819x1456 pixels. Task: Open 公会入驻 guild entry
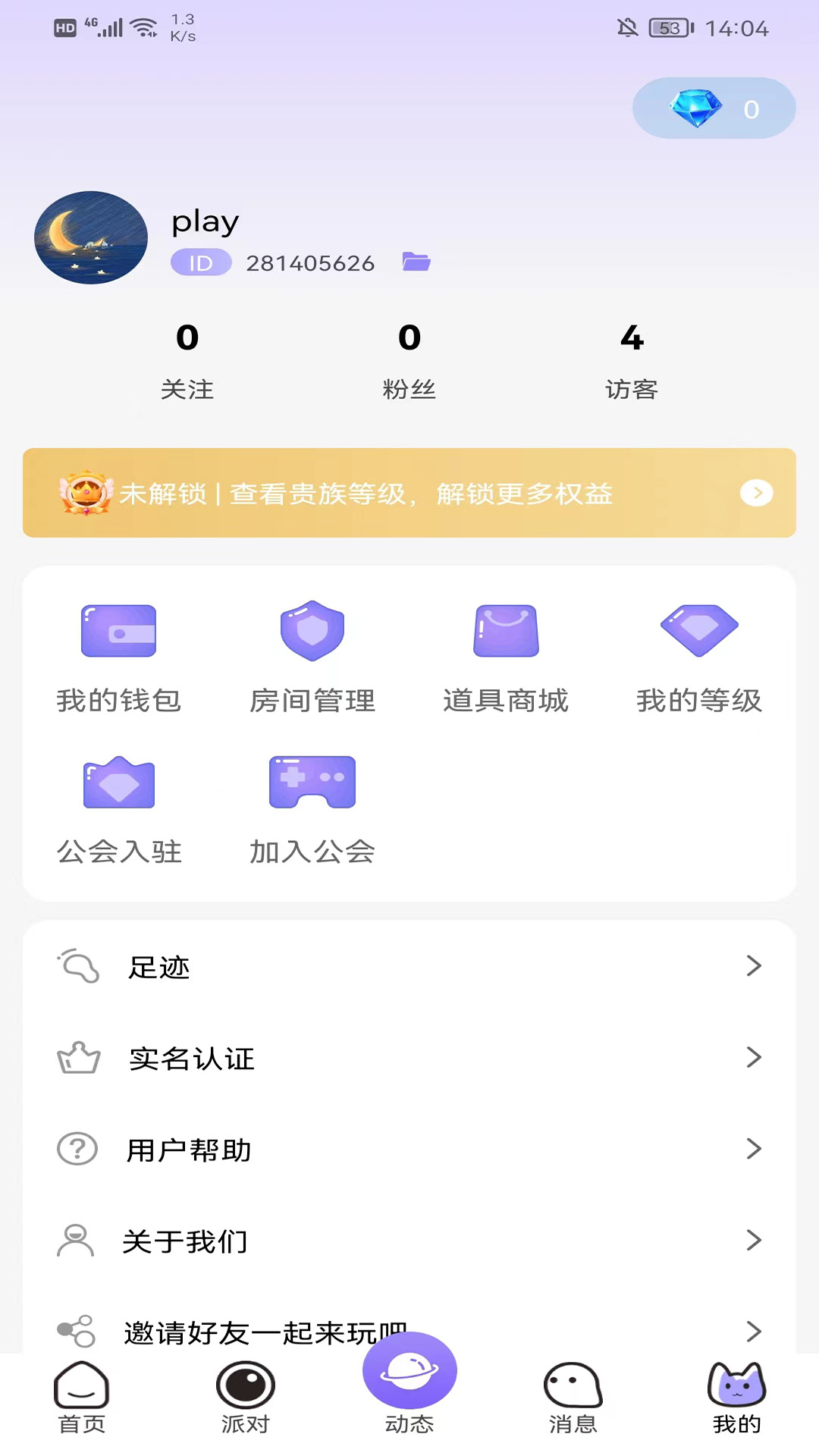pyautogui.click(x=118, y=808)
